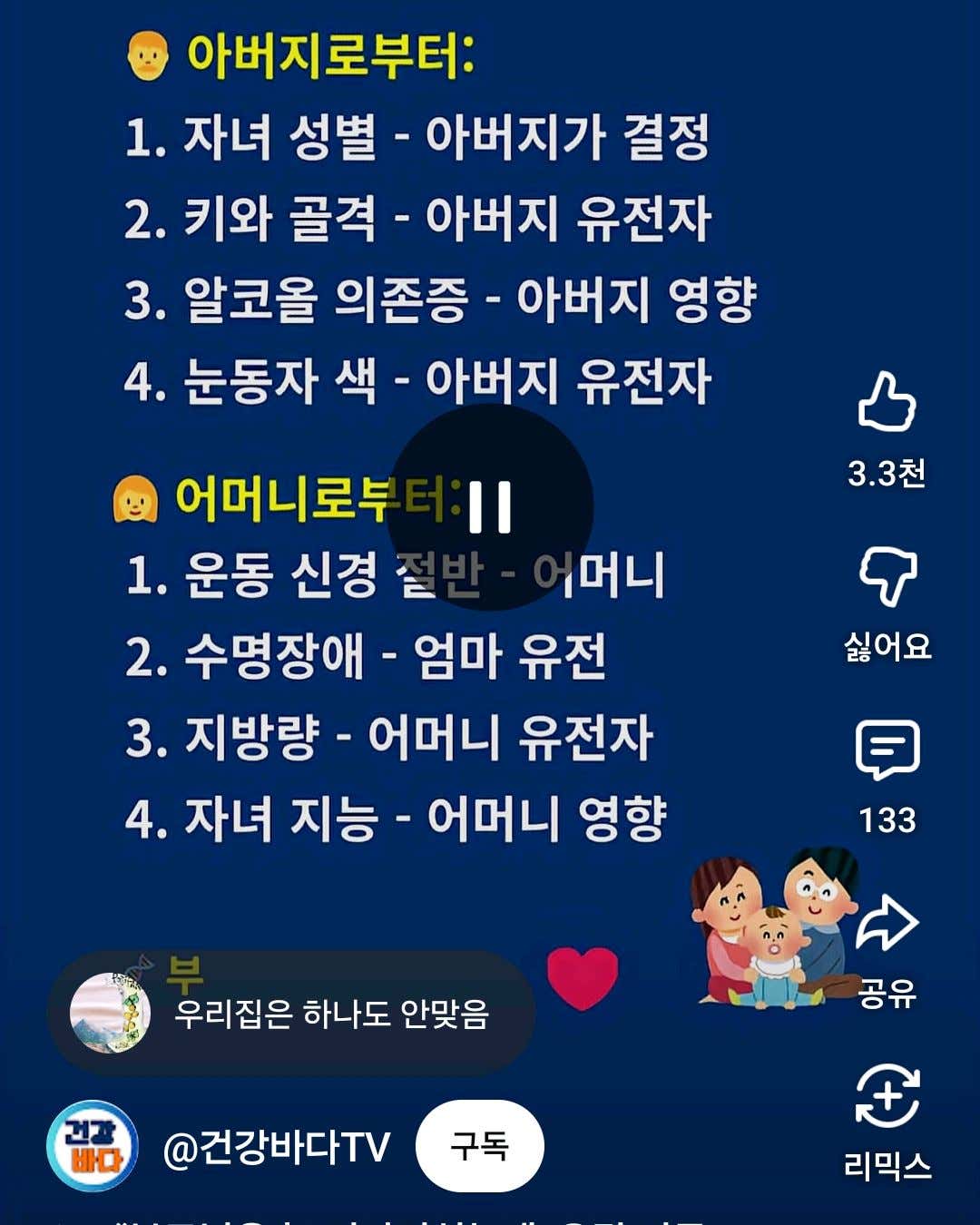Like this Shorts video
The height and width of the screenshot is (1225, 980).
pos(887,403)
